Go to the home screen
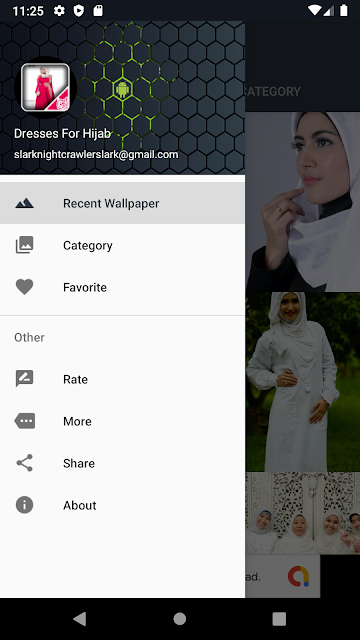This screenshot has width=360, height=640. tap(180, 619)
